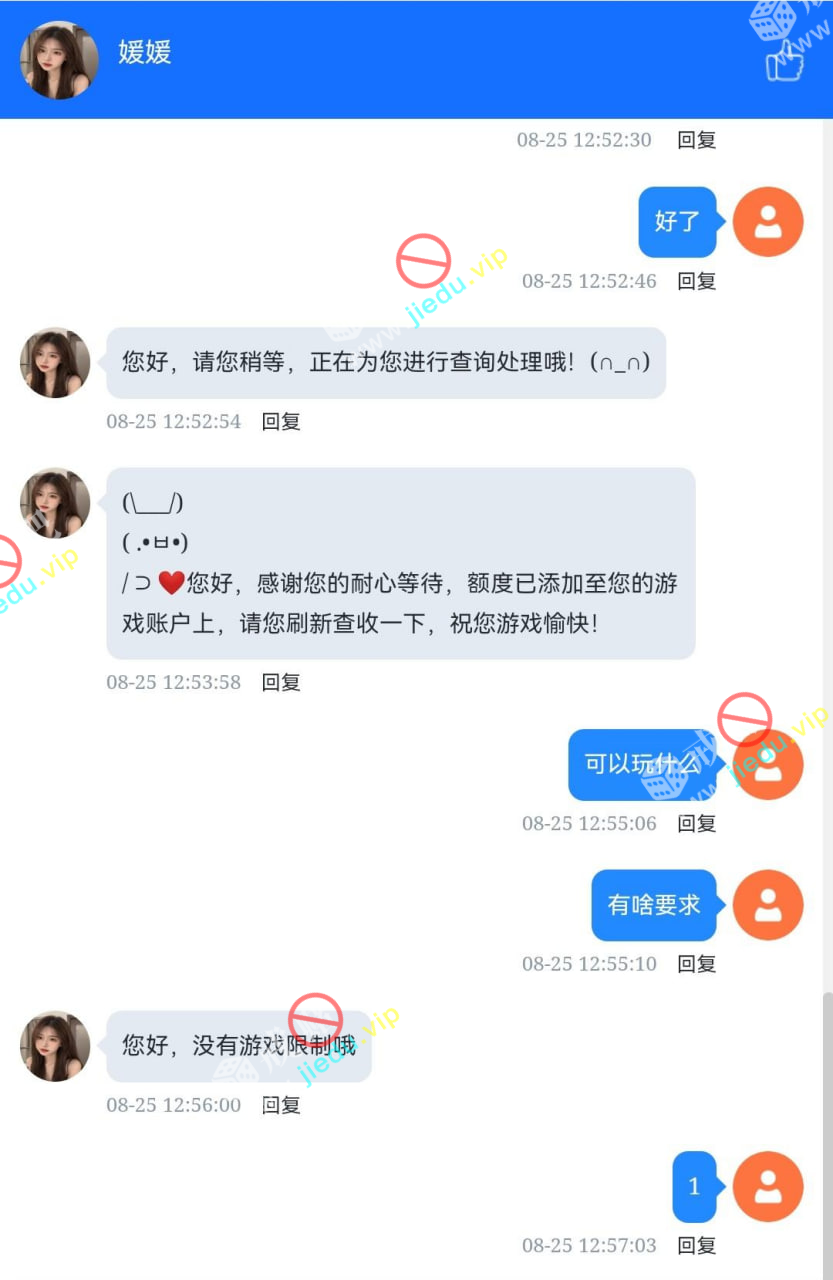Tap 回复 under the 没有游戏限制 message
This screenshot has height=1280, width=833.
click(281, 1106)
